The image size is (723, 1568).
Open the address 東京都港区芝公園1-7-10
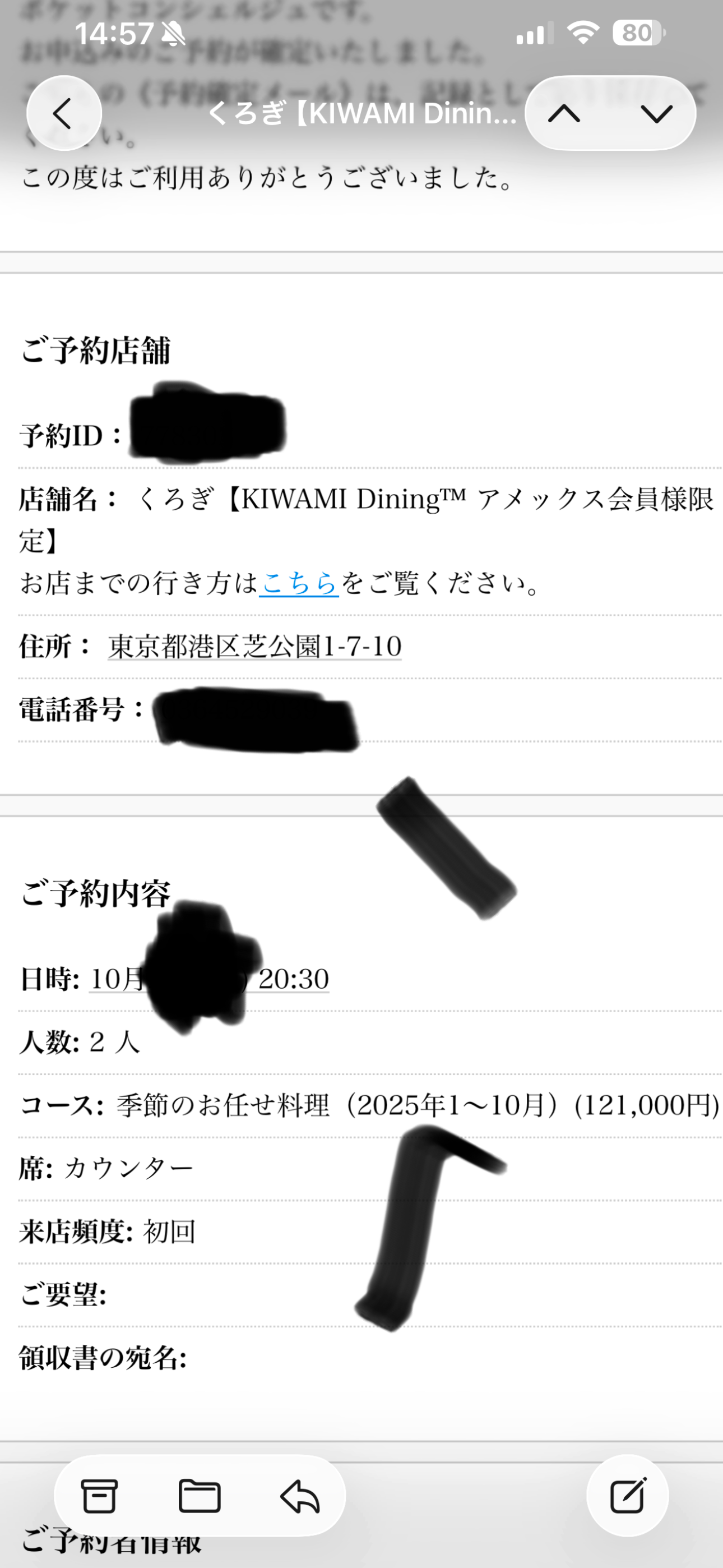pos(254,647)
